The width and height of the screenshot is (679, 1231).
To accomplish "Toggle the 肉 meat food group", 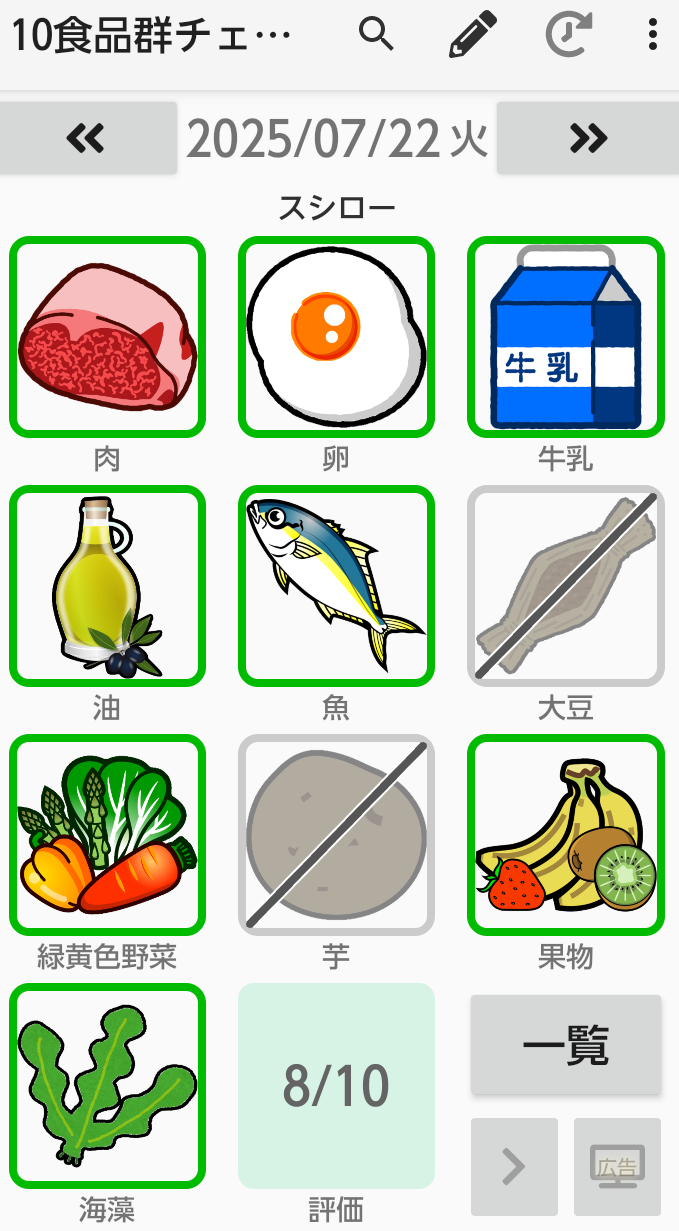I will [107, 337].
